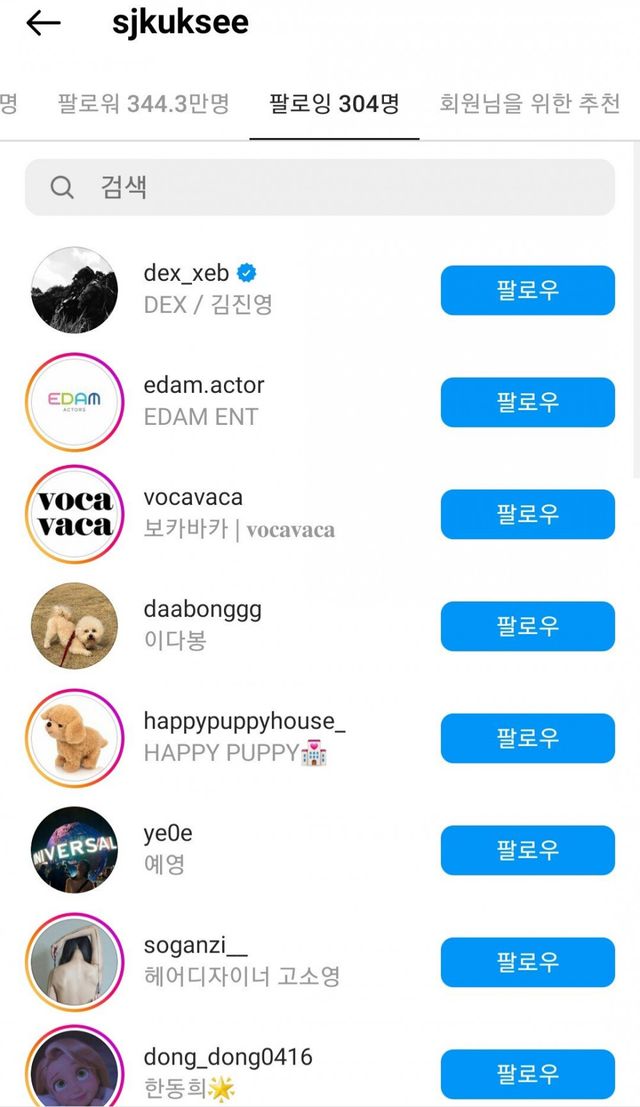Open the 회원님을 위한 추천 tab
The height and width of the screenshot is (1107, 640).
click(x=530, y=103)
